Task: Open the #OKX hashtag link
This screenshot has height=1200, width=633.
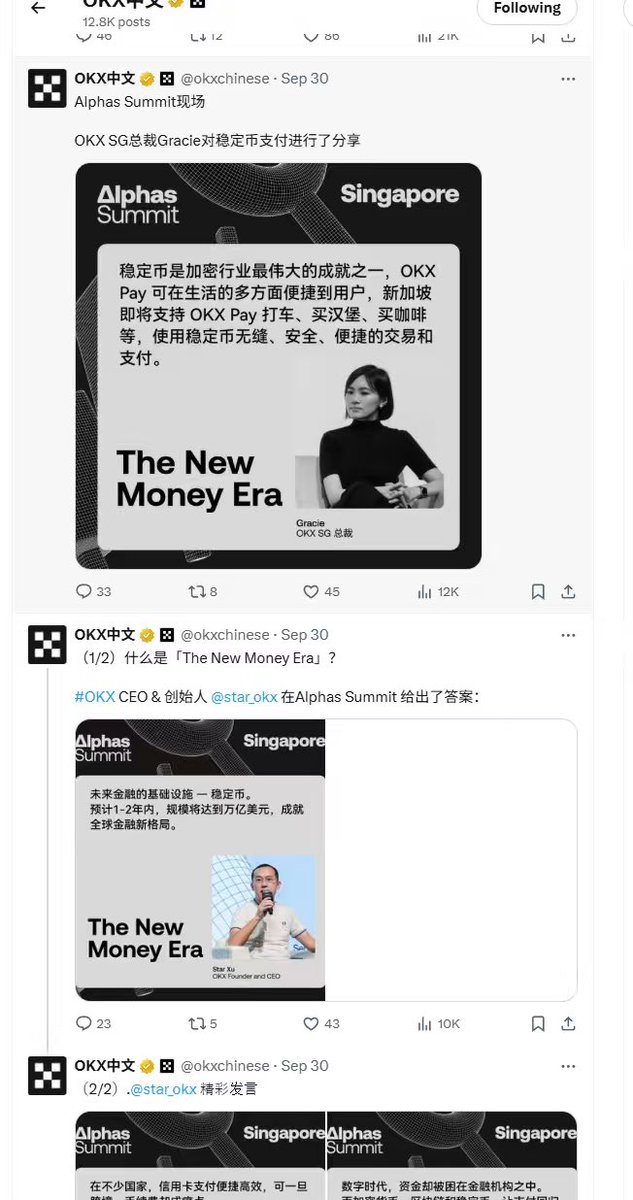Action: (x=95, y=697)
